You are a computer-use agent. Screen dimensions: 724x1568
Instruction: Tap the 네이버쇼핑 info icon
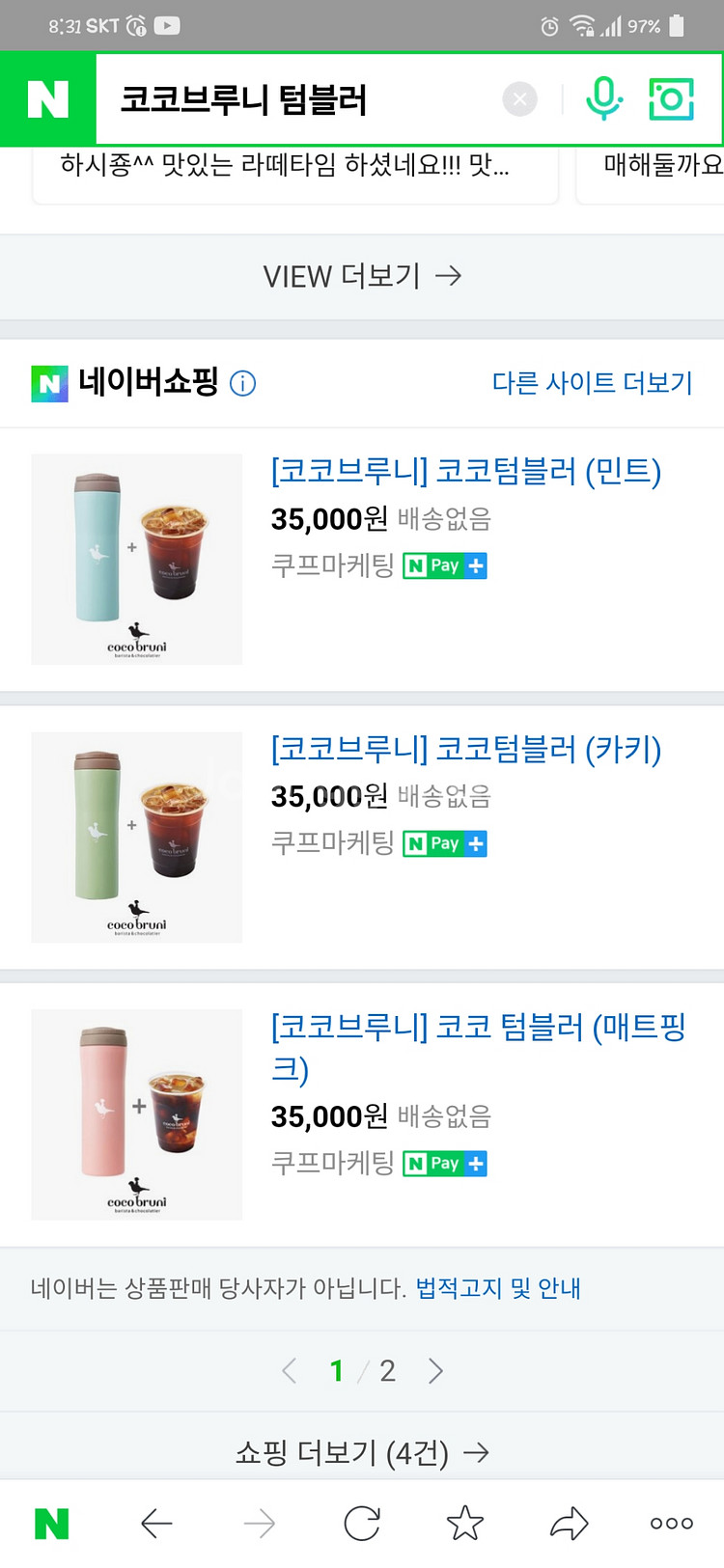[244, 383]
